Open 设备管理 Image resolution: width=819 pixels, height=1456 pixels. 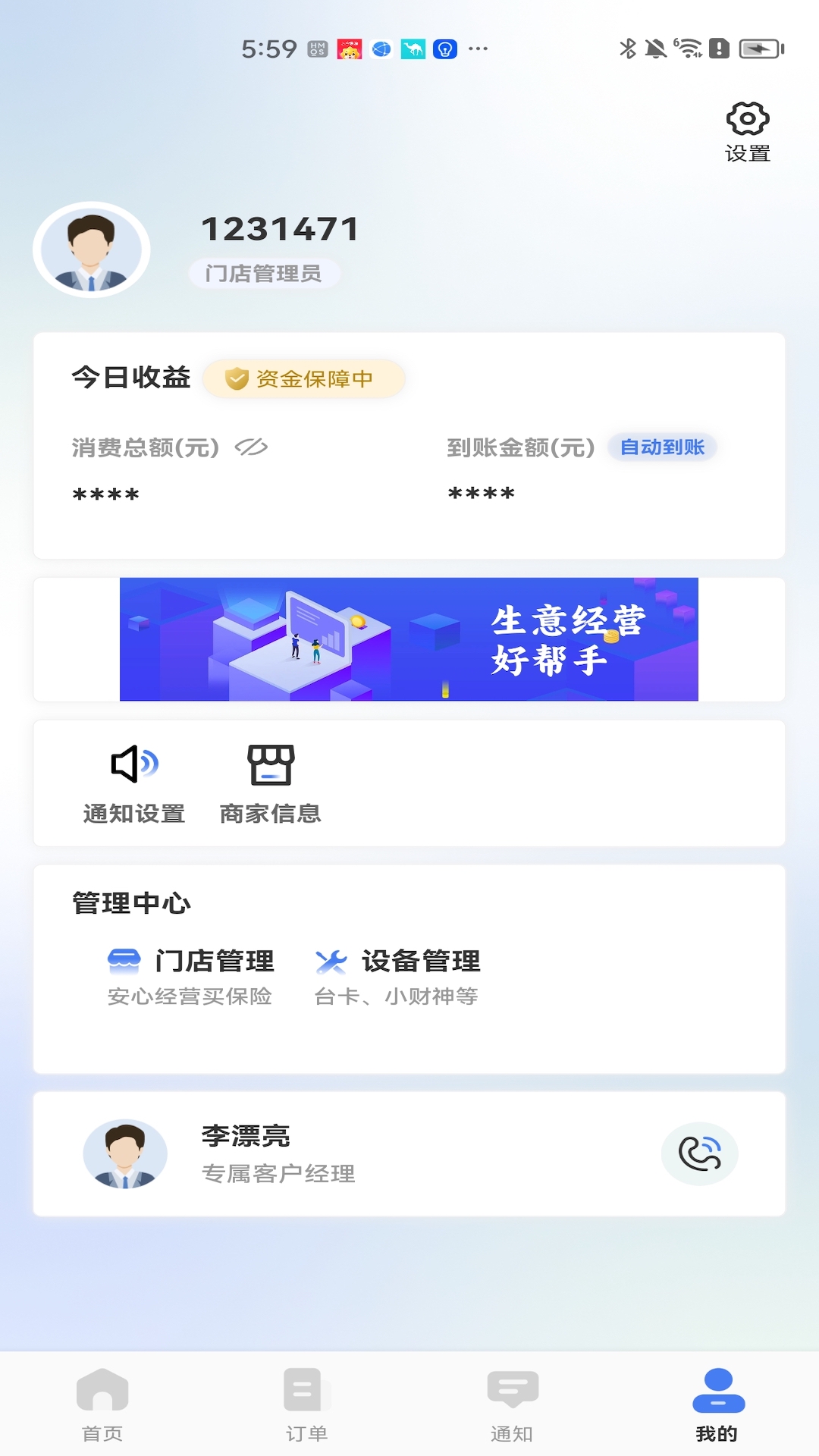pyautogui.click(x=397, y=977)
